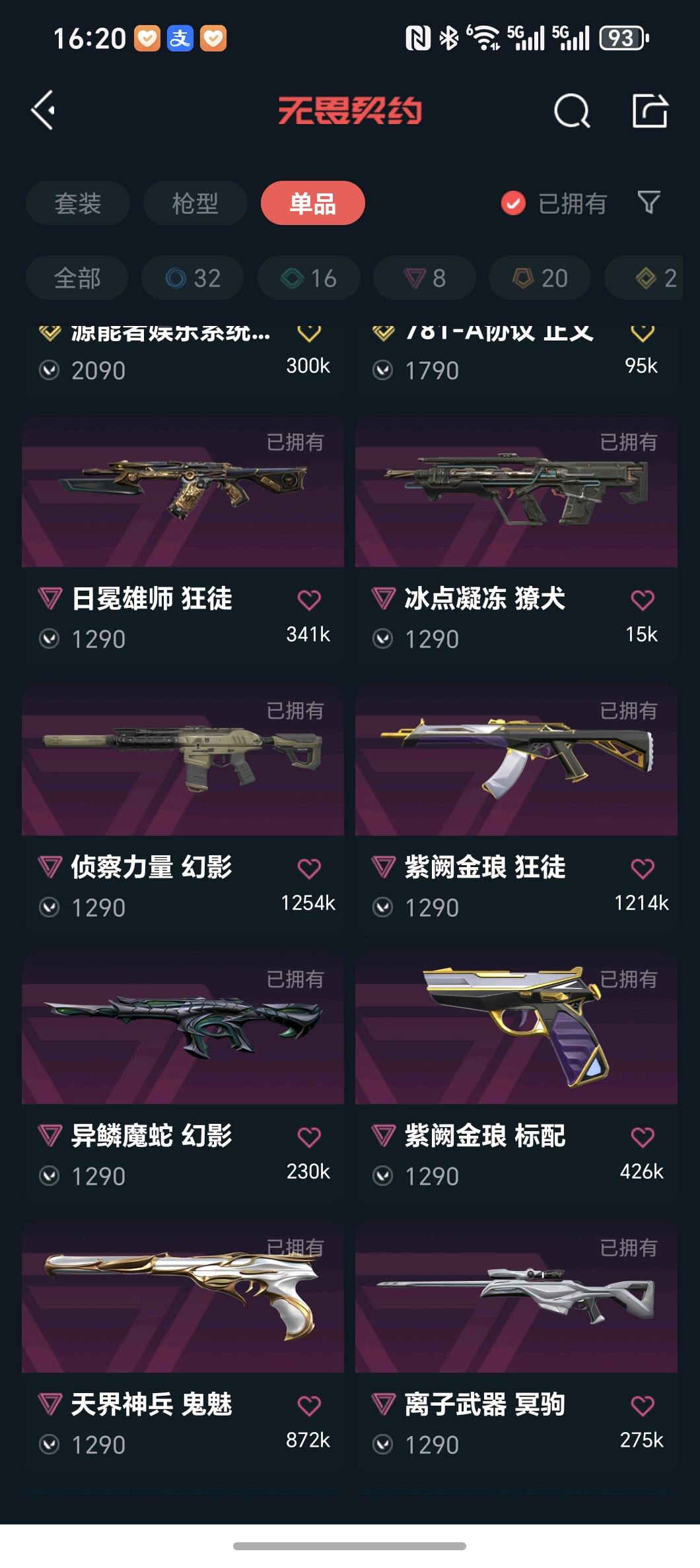Image resolution: width=700 pixels, height=1568 pixels.
Task: Filter by the green tier chip showing 16
Action: [x=308, y=278]
